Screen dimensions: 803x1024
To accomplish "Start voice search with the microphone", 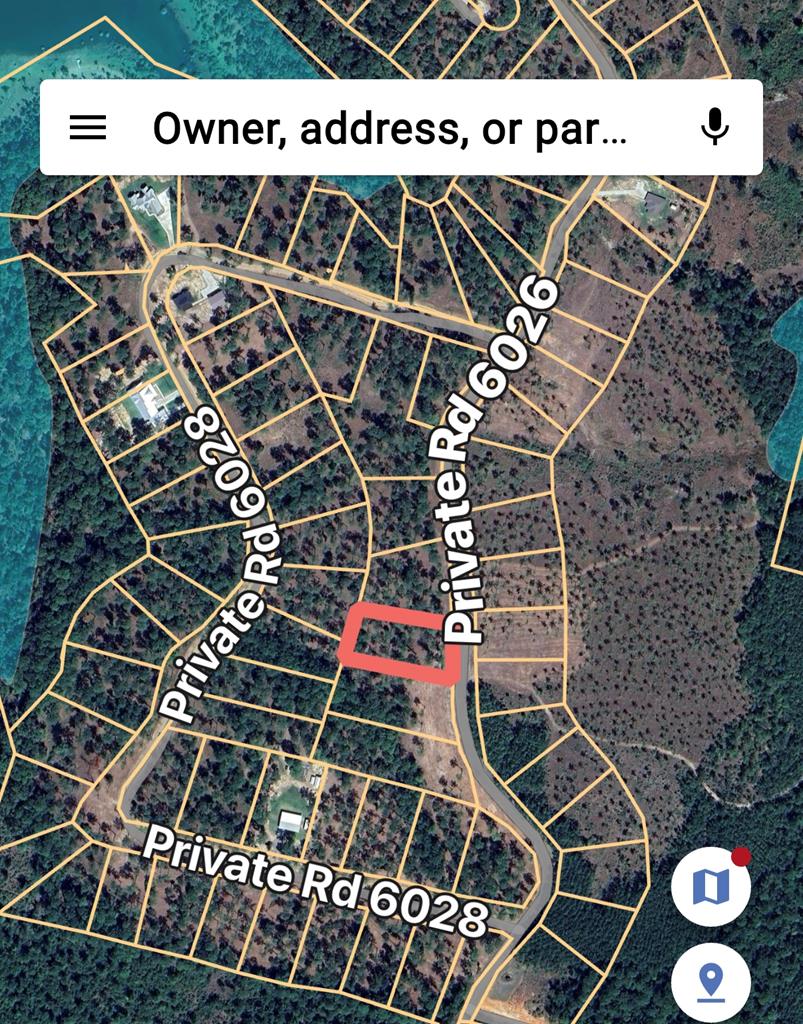I will pos(714,128).
